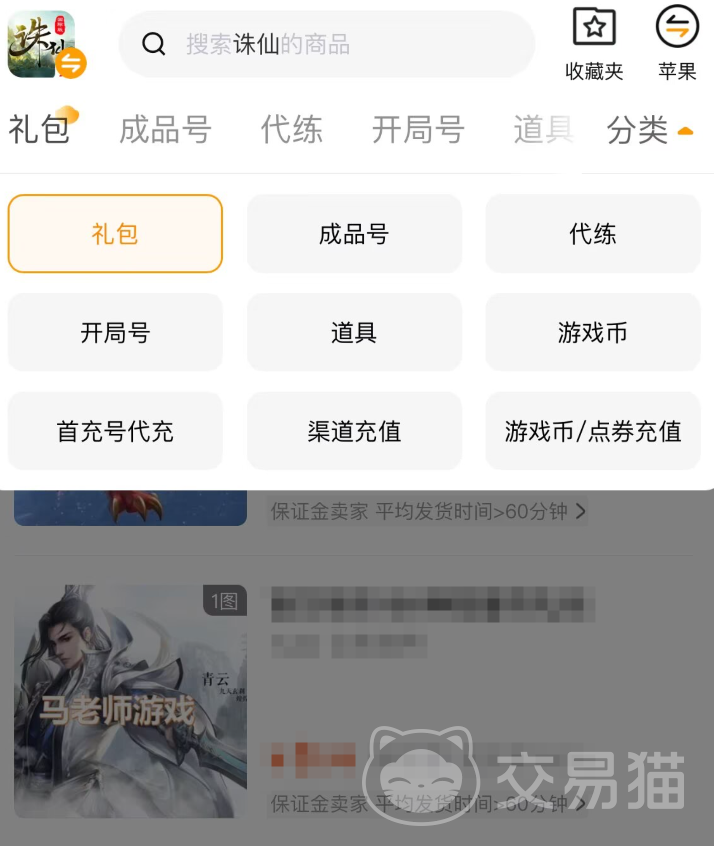Tap the 诛仙 game icon switcher

(46, 44)
